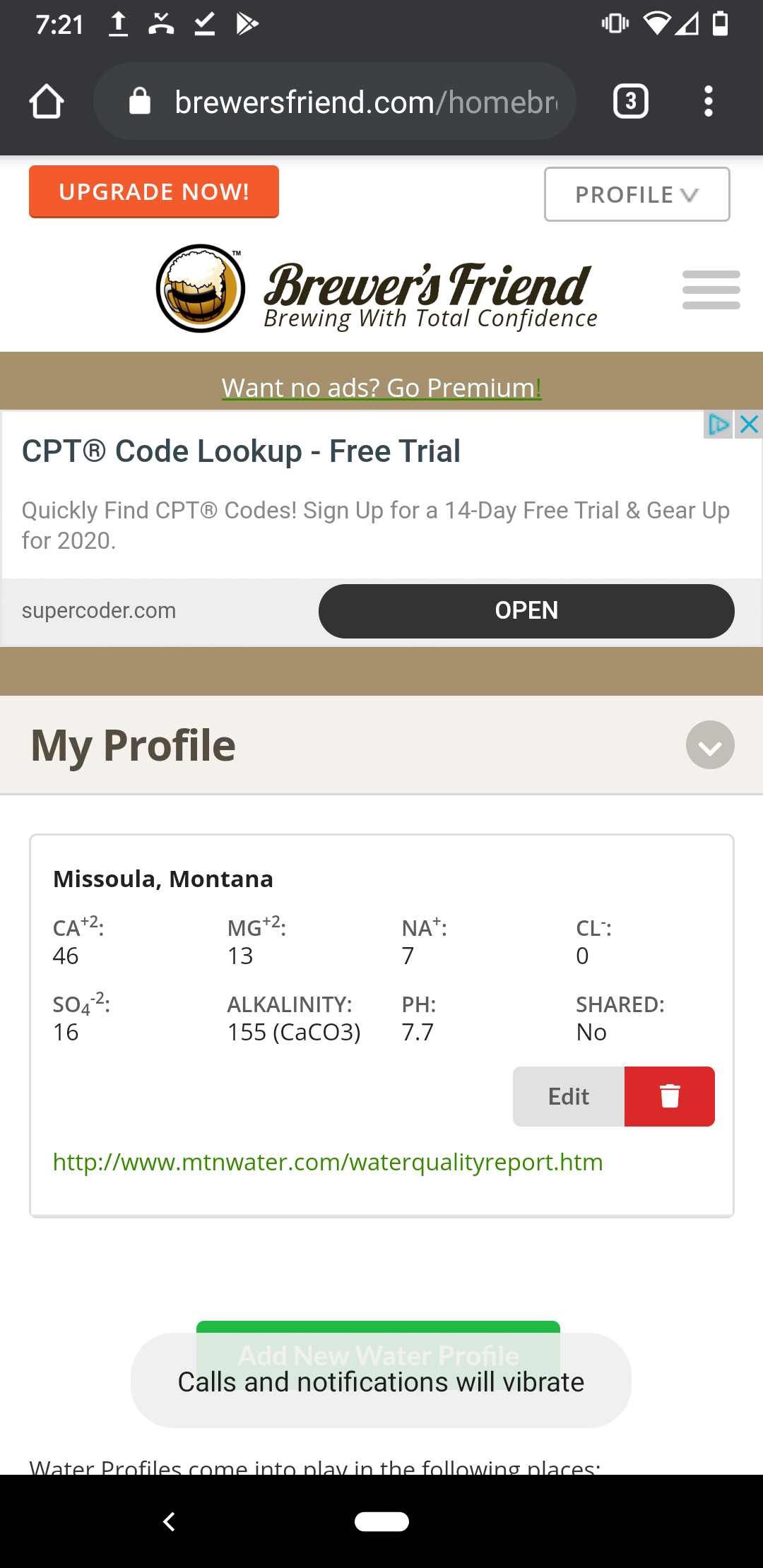763x1568 pixels.
Task: Open the hamburger site menu
Action: (711, 290)
